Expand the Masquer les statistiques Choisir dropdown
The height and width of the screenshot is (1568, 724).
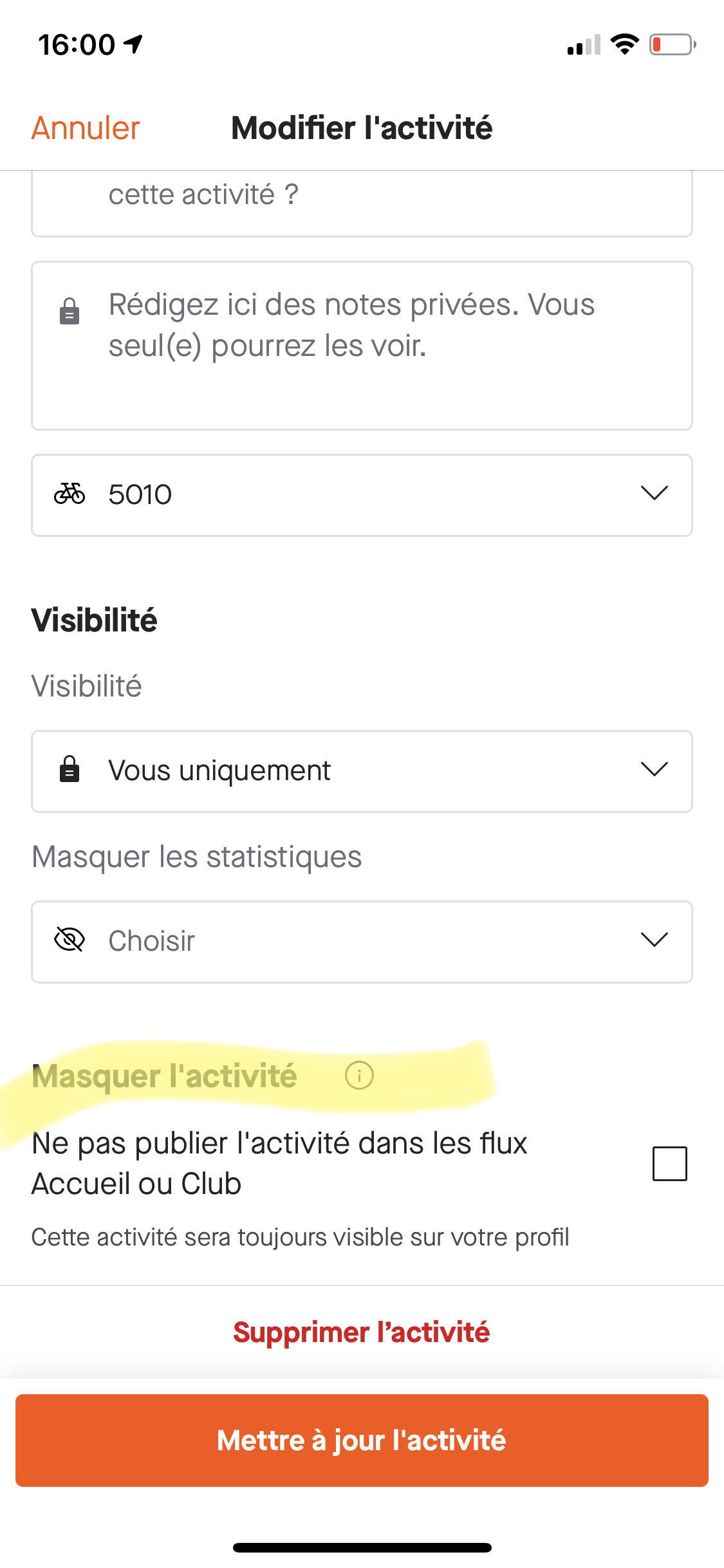tap(362, 942)
